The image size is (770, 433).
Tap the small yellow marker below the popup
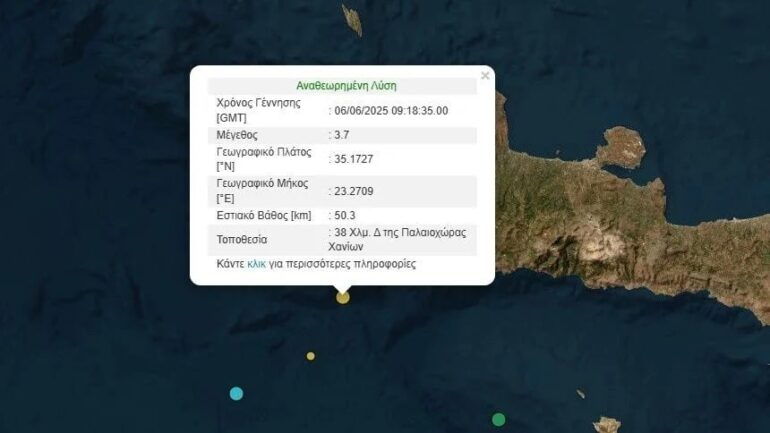[x=311, y=356]
